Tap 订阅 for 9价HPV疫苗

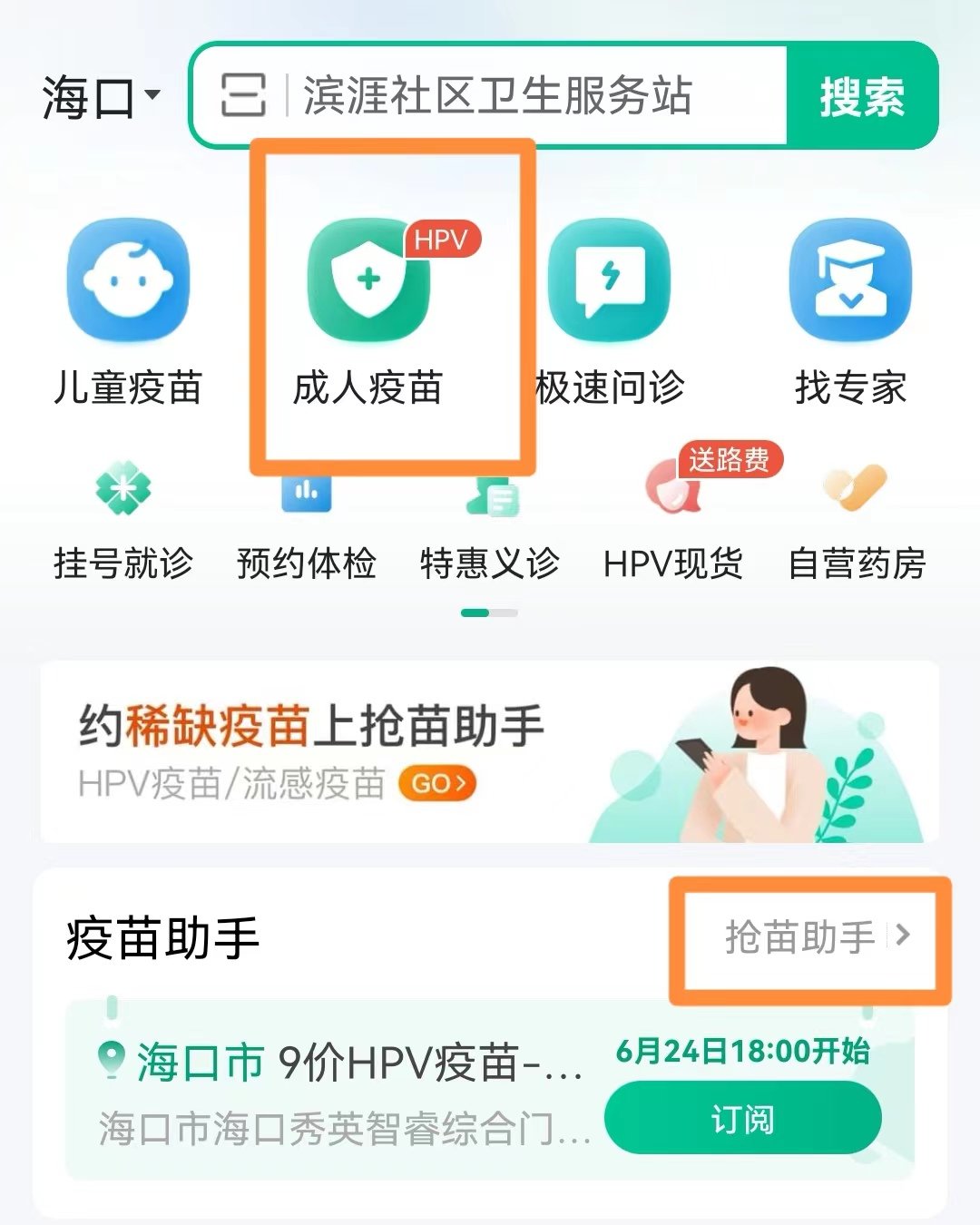[x=742, y=1120]
